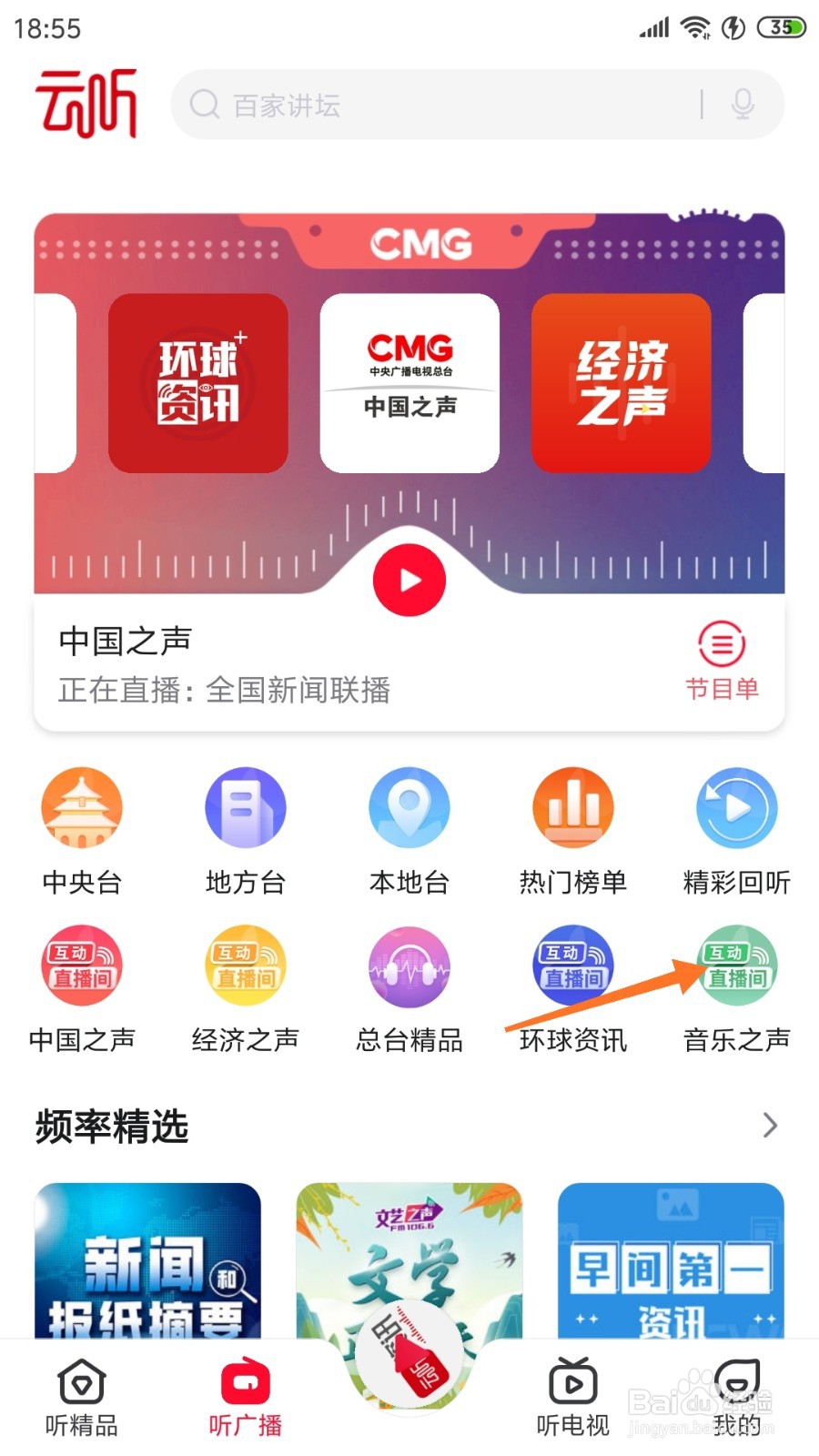
Task: Open the 音乐之声 互动直播间
Action: (x=736, y=966)
